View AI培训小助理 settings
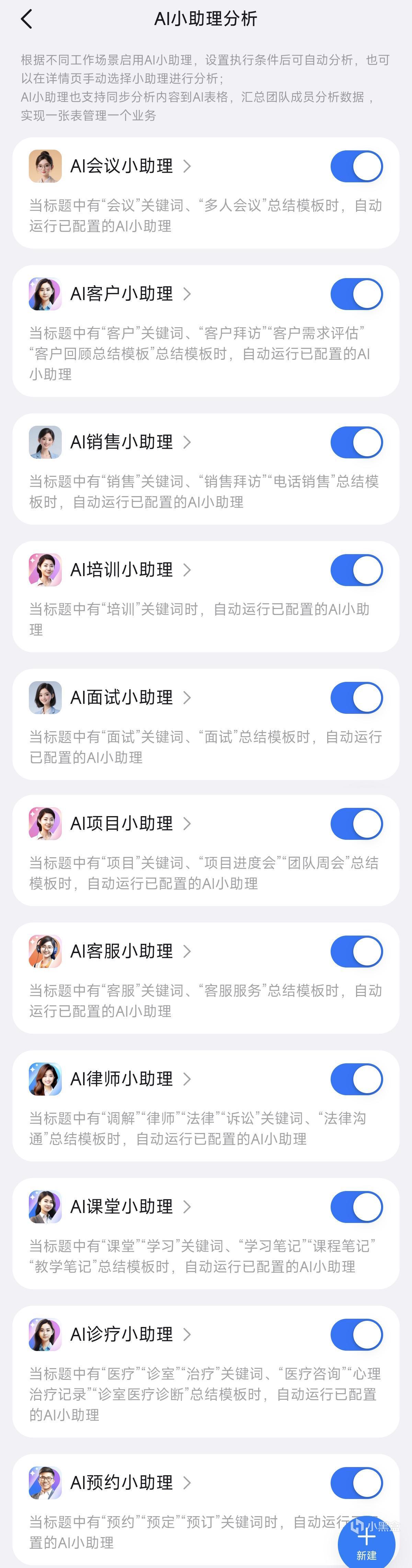412x1568 pixels. [x=130, y=570]
